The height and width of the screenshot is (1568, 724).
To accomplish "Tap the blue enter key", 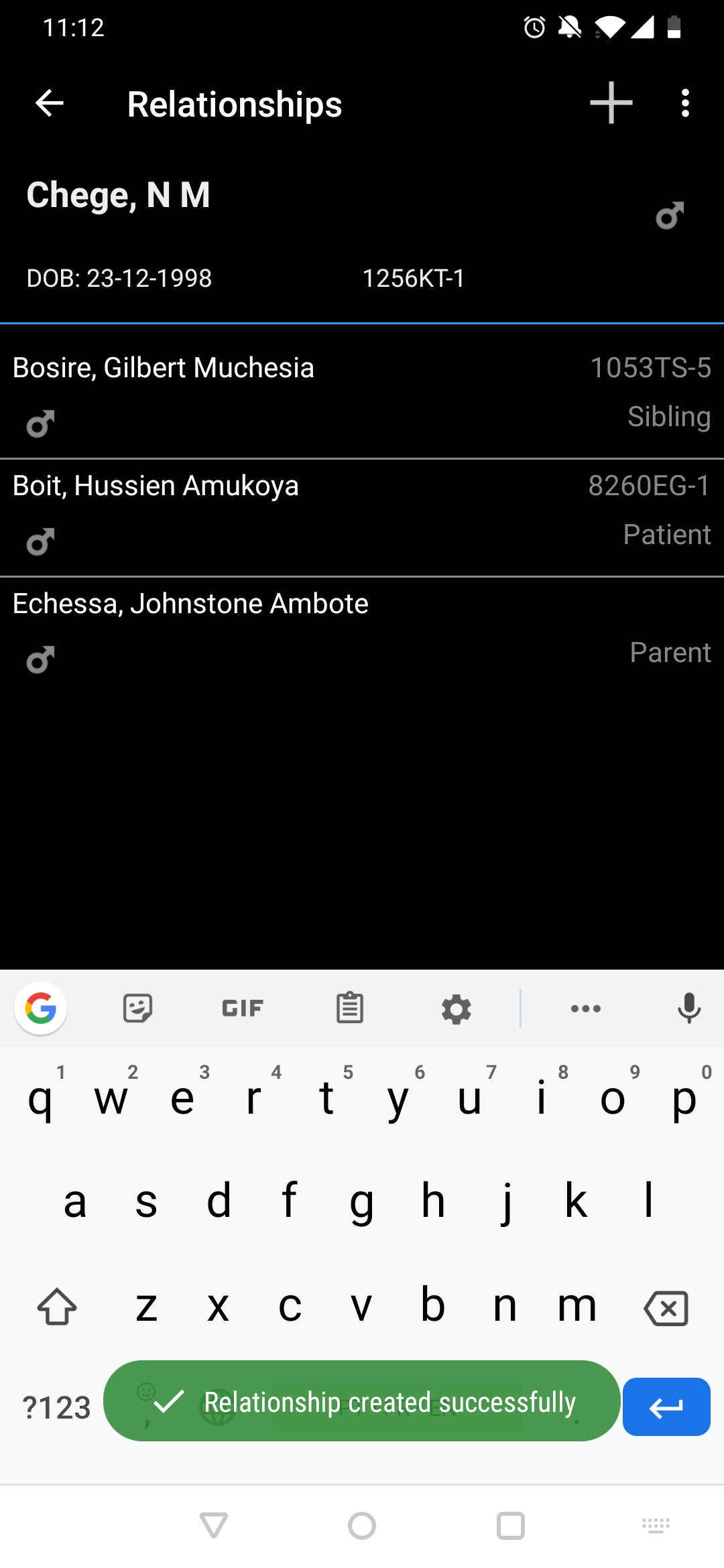I will pyautogui.click(x=666, y=1407).
